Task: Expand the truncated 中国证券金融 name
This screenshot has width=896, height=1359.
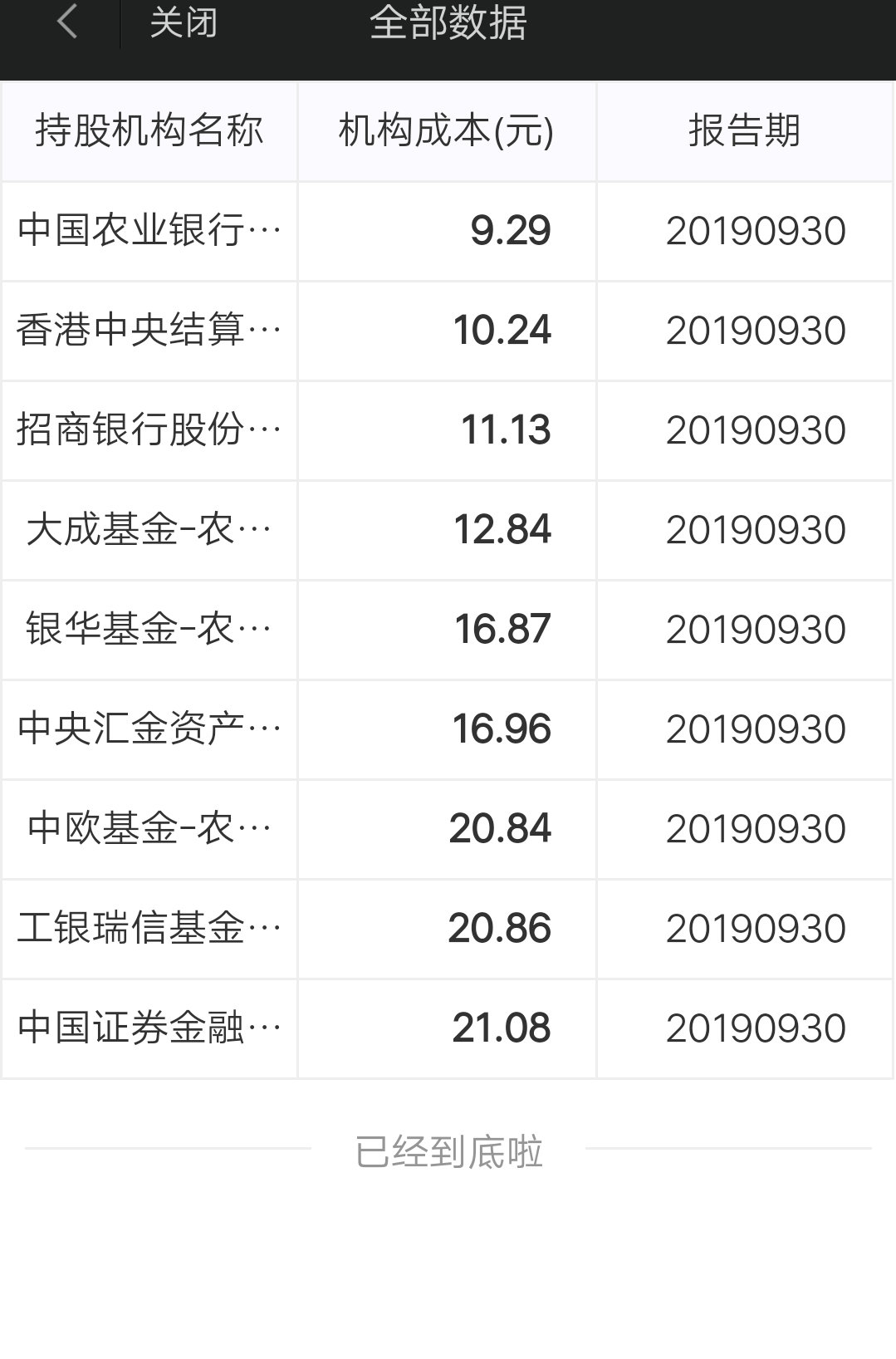Action: (149, 1028)
